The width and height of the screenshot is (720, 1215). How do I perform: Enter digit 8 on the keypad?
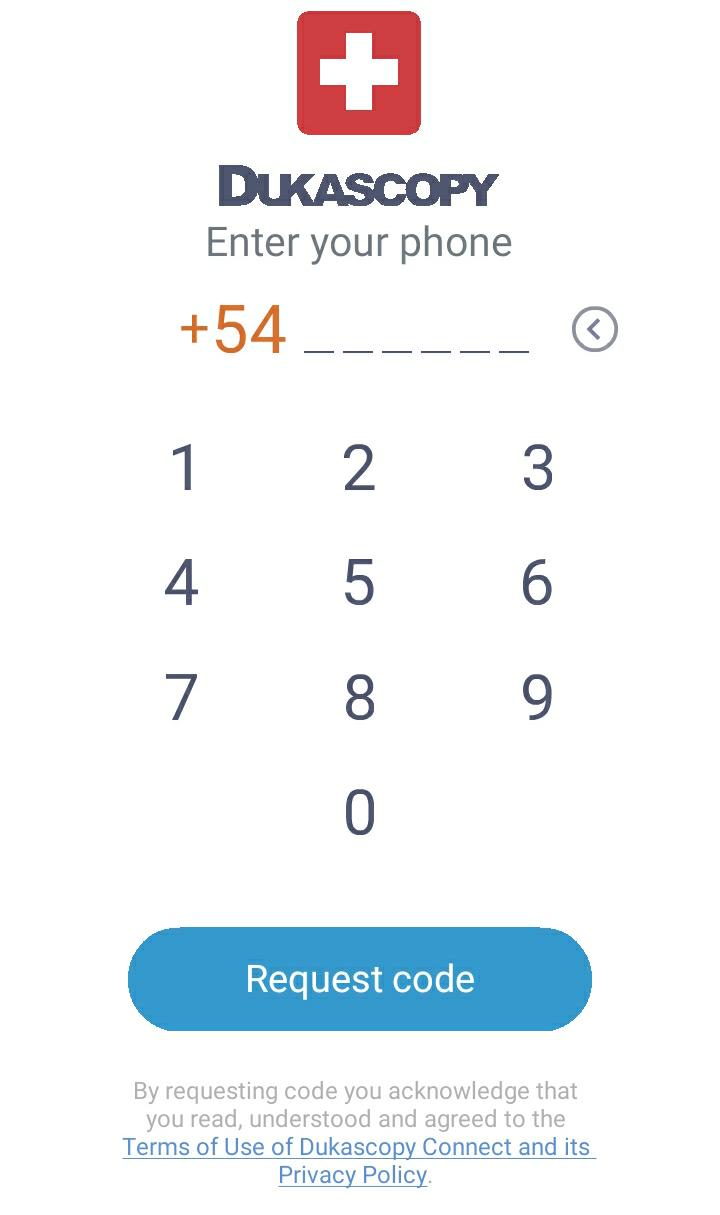[x=359, y=697]
